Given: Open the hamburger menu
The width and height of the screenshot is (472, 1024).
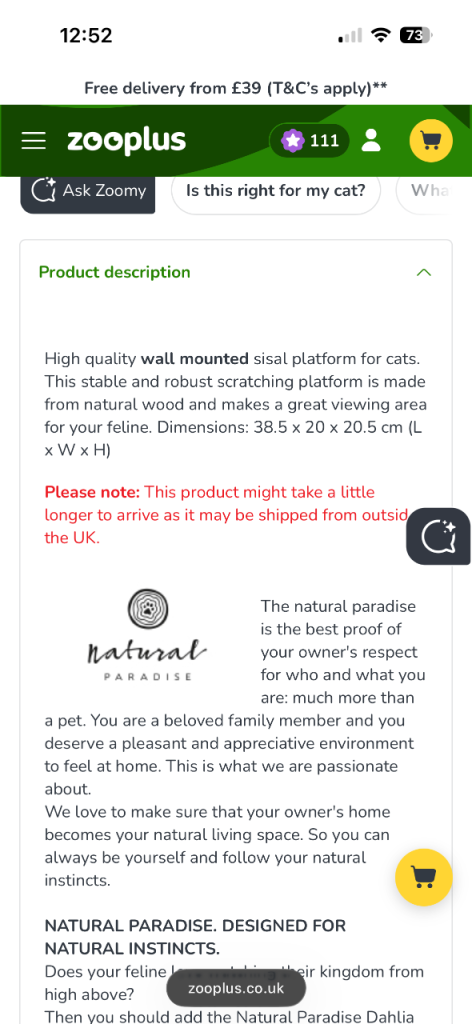Looking at the screenshot, I should coord(33,141).
